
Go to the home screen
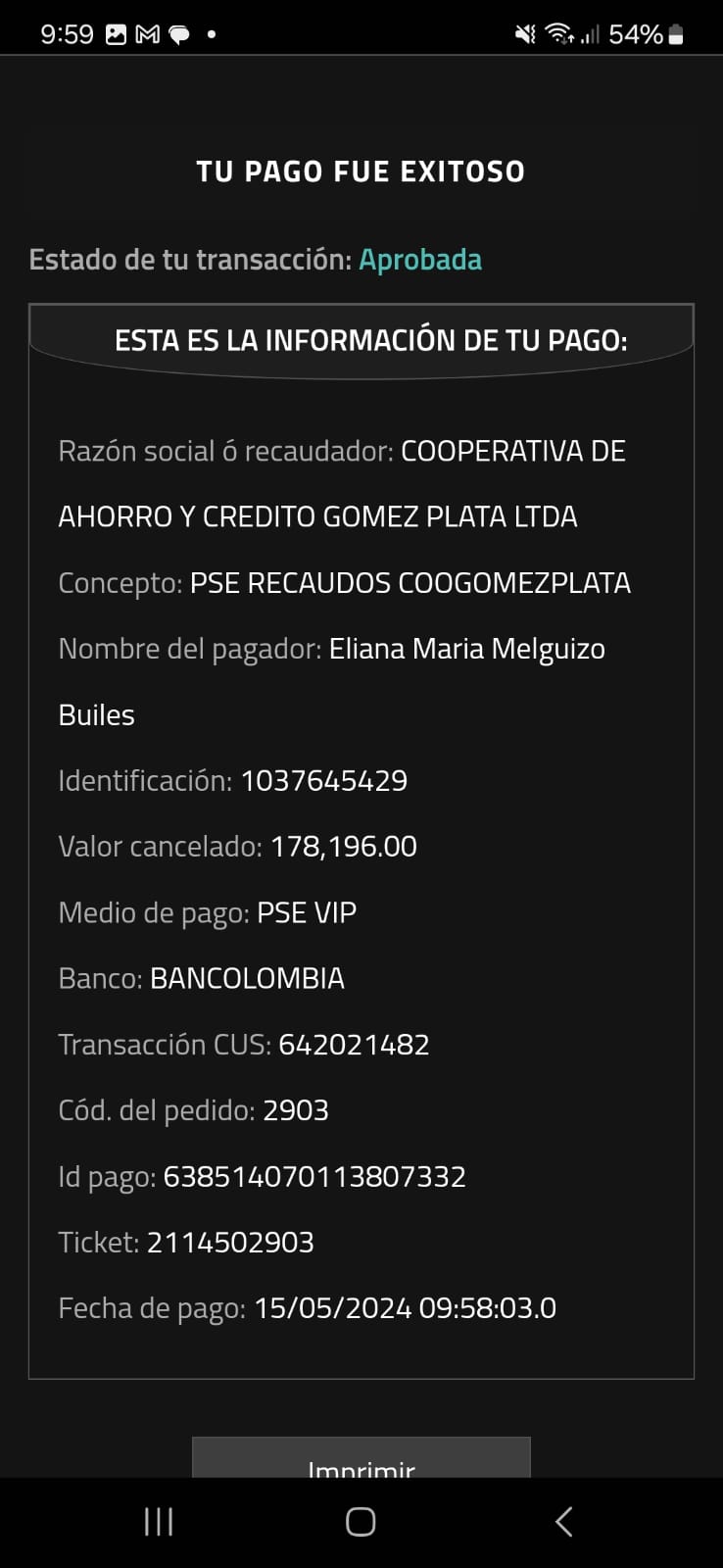[361, 1522]
